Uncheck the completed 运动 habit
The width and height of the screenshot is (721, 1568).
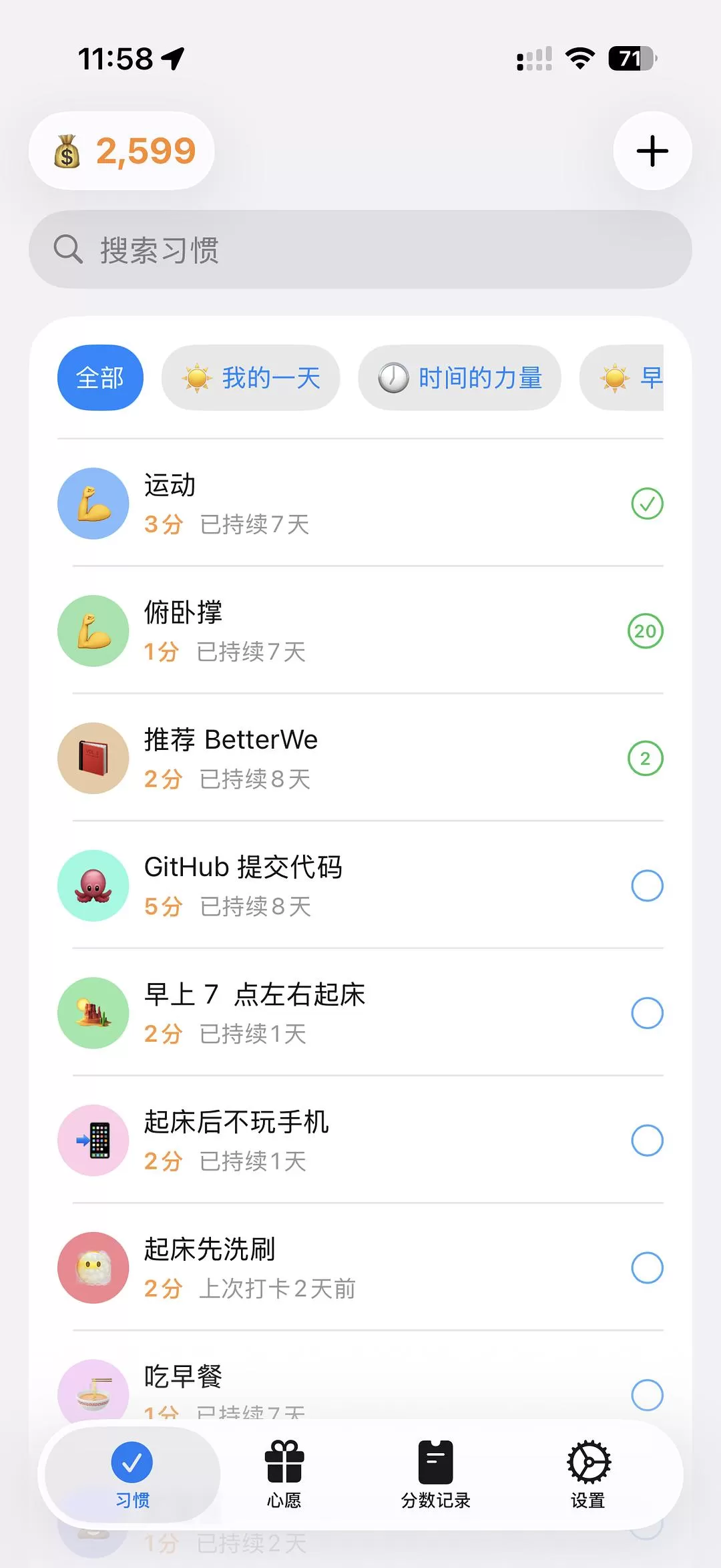click(x=647, y=504)
